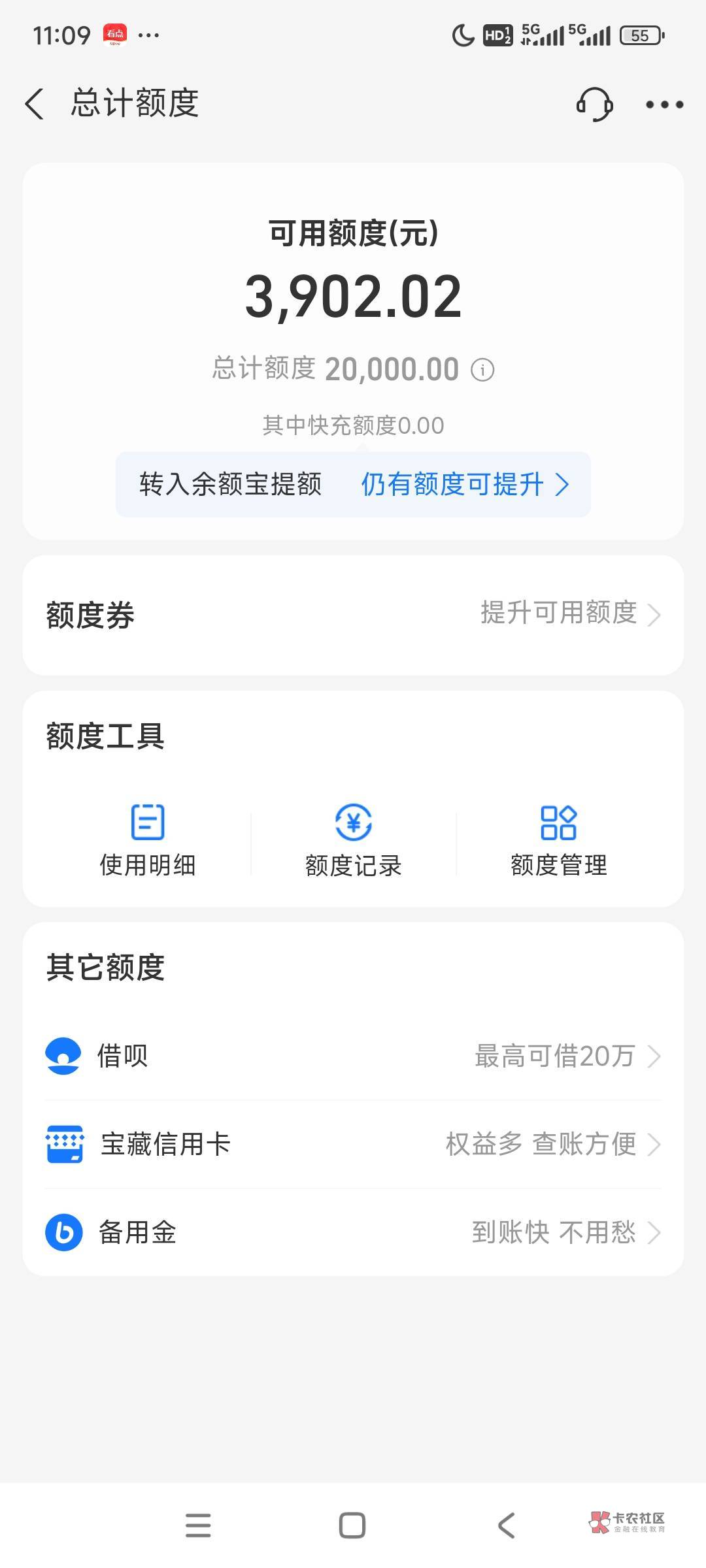Open 借呗 row

point(353,1056)
